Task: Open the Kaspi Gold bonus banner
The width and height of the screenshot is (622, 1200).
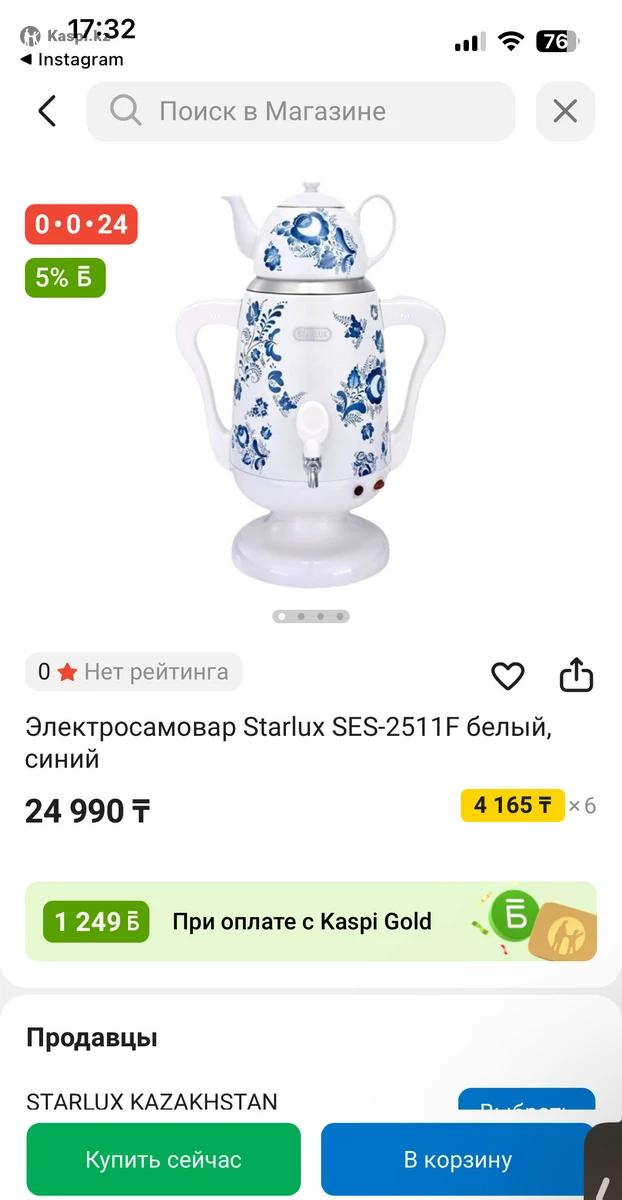Action: pyautogui.click(x=310, y=921)
